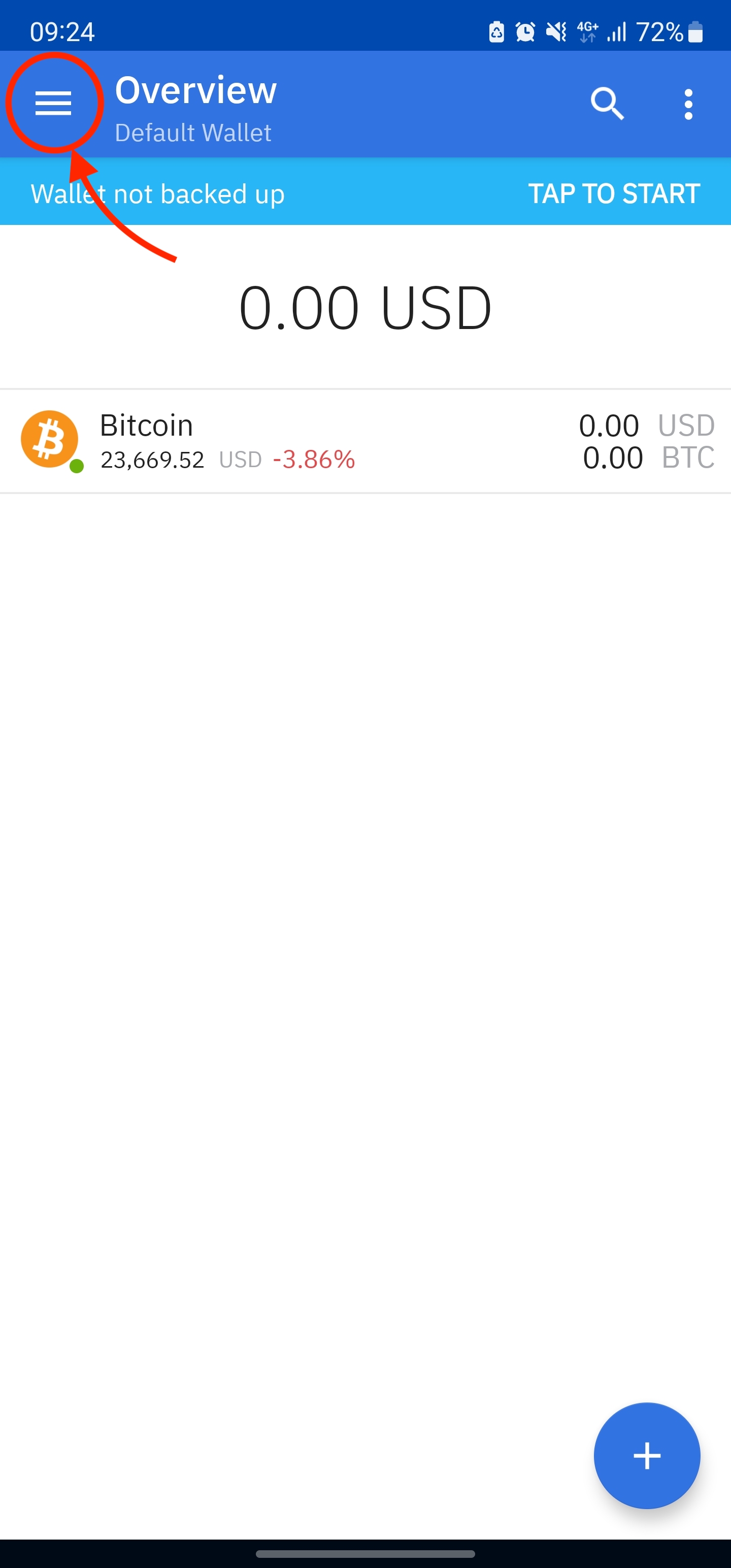
Task: Tap TAP TO START to begin backup
Action: point(613,193)
